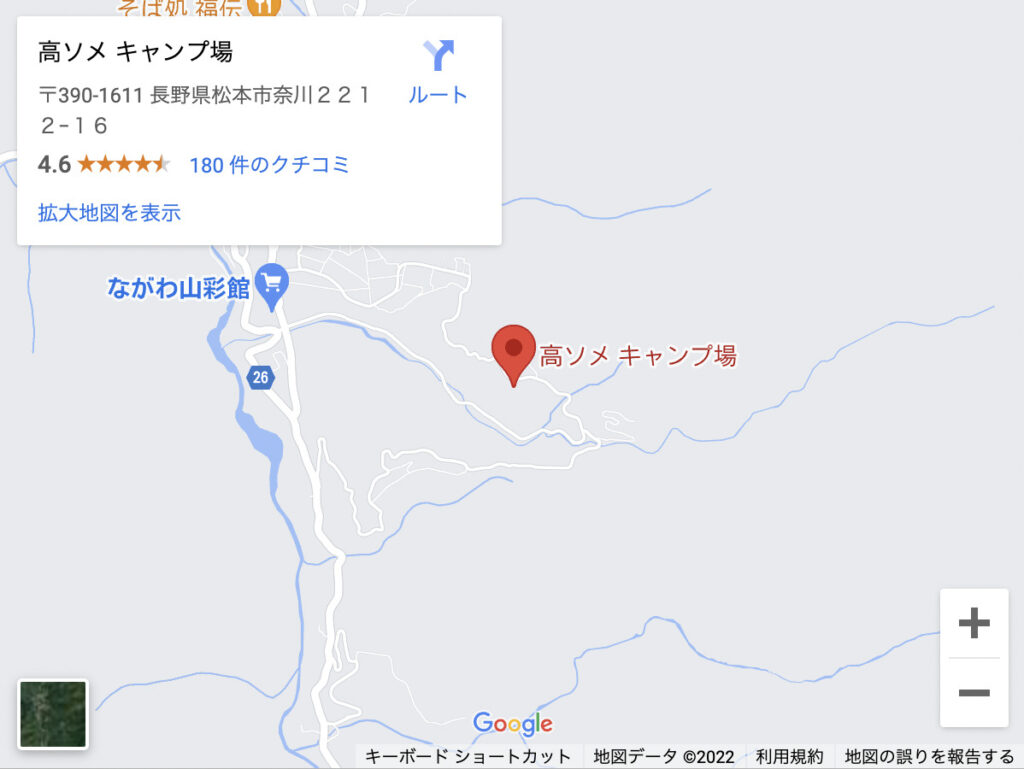The height and width of the screenshot is (769, 1024).
Task: Select the そば処 restaurant marker
Action: click(263, 6)
